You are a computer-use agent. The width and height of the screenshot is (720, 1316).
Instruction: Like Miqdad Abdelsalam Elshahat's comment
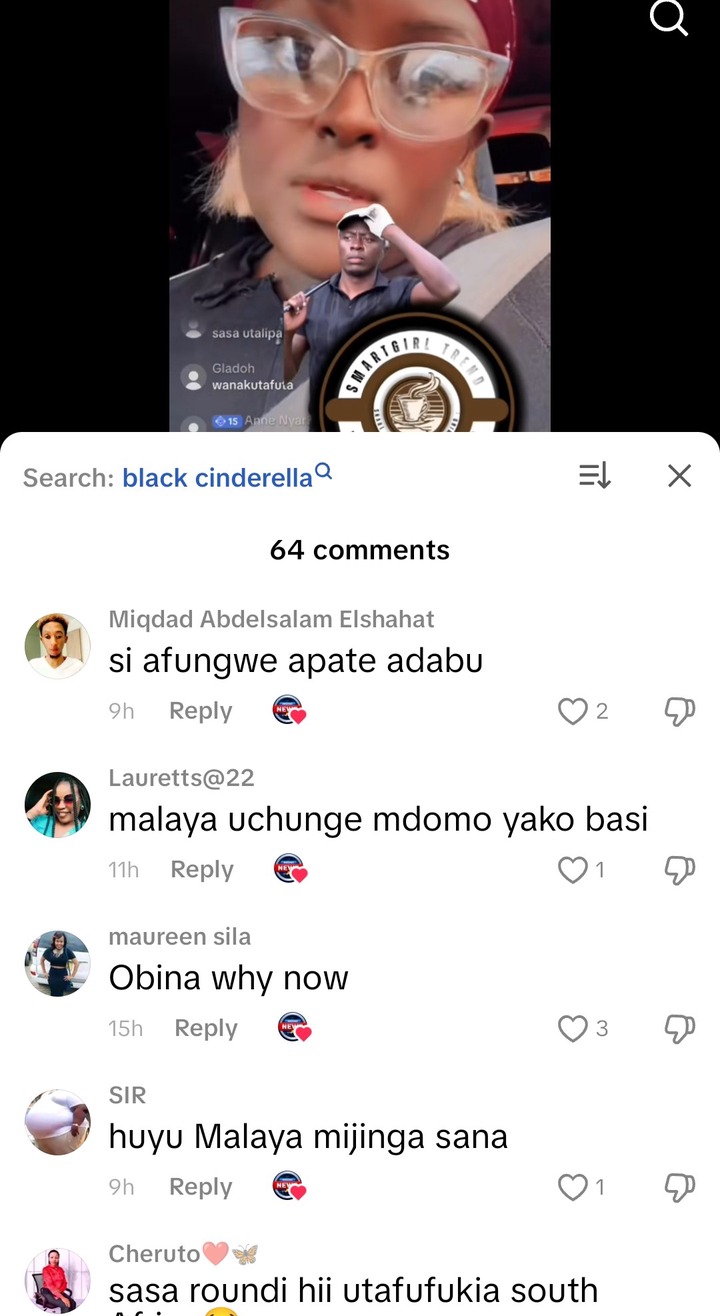(x=573, y=711)
